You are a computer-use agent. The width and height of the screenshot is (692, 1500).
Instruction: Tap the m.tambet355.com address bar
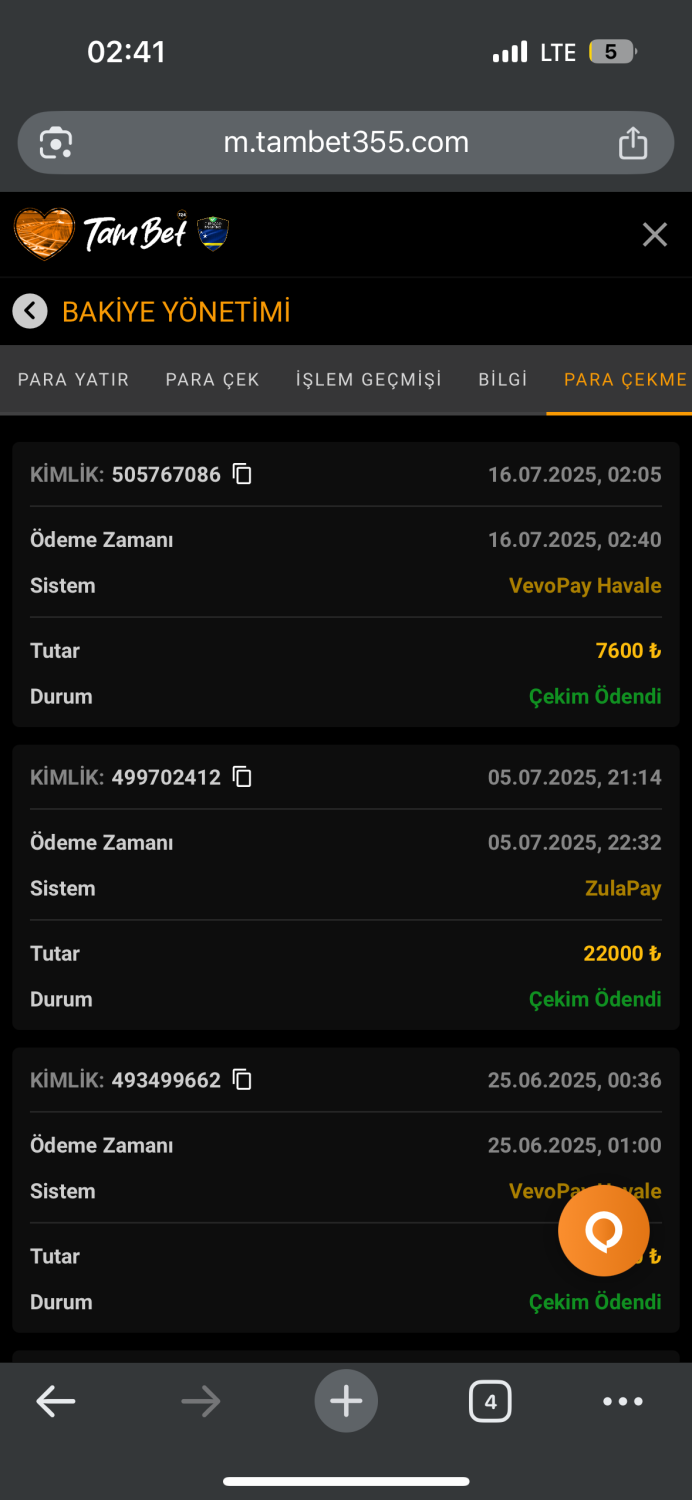click(346, 143)
